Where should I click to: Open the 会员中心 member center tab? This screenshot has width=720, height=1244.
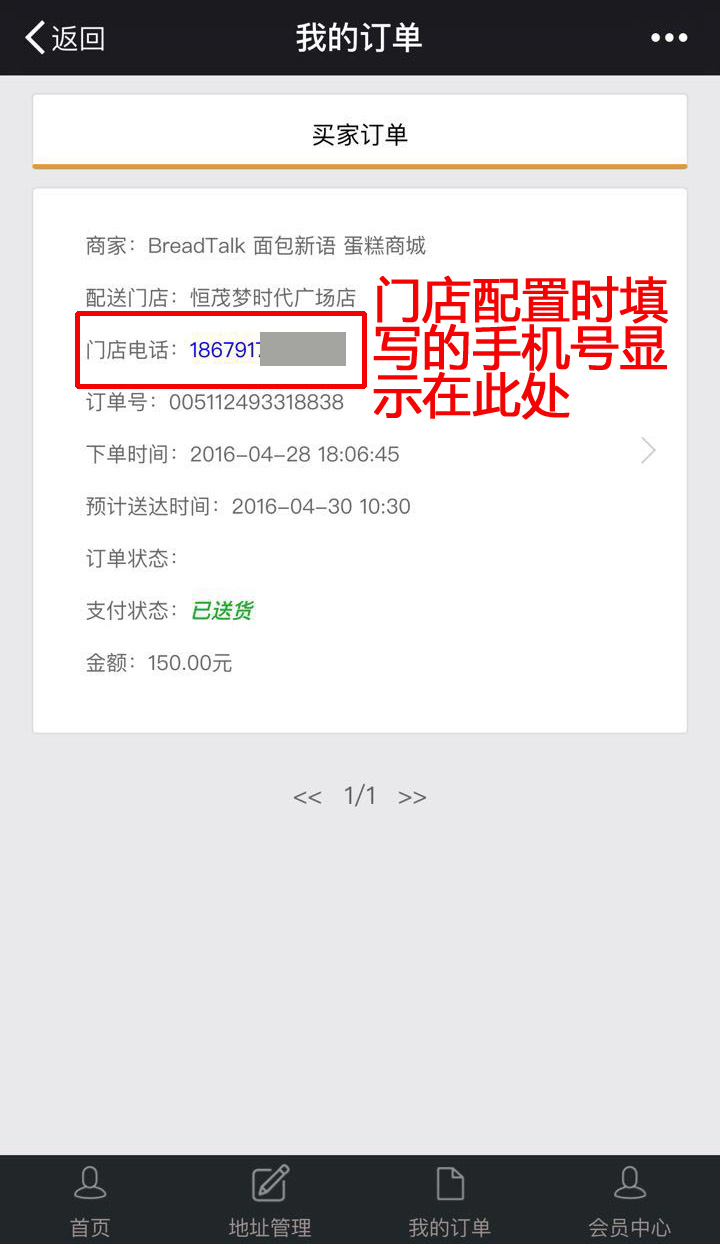click(630, 1200)
